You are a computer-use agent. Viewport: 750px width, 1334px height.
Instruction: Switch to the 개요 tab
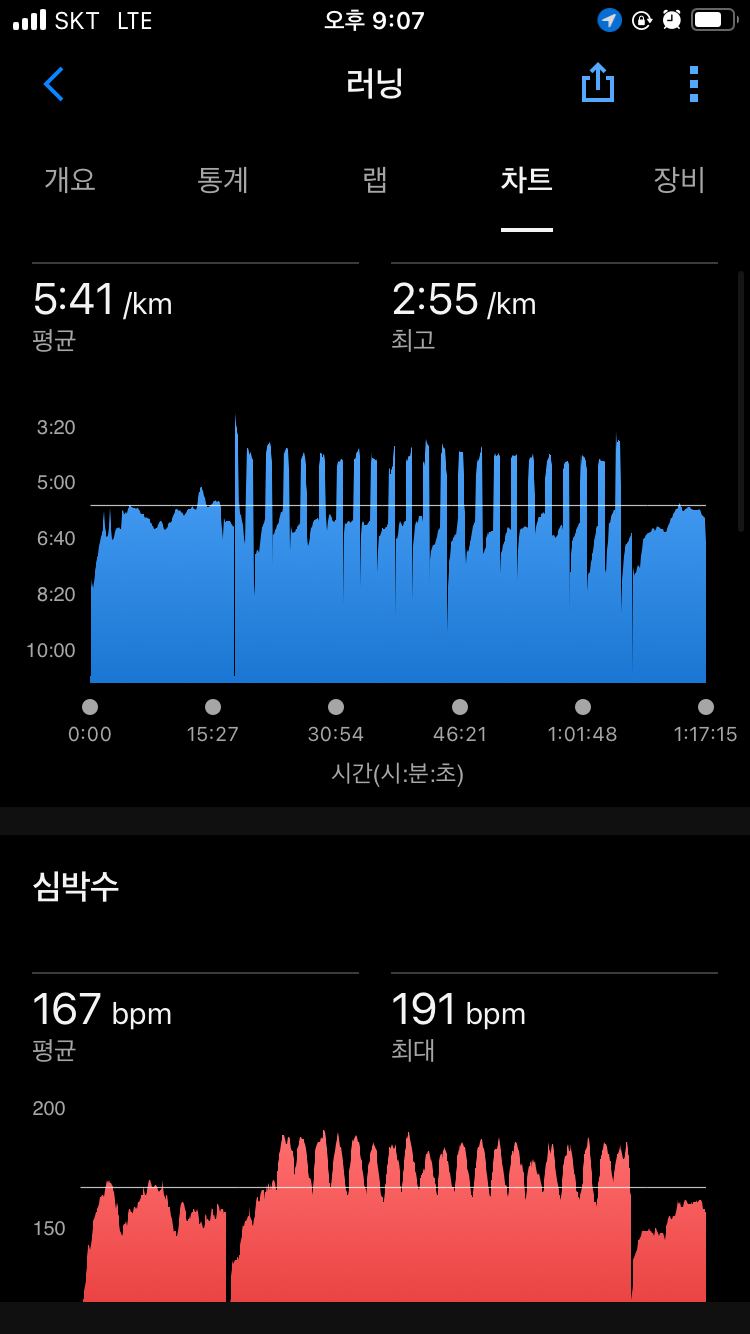(70, 180)
